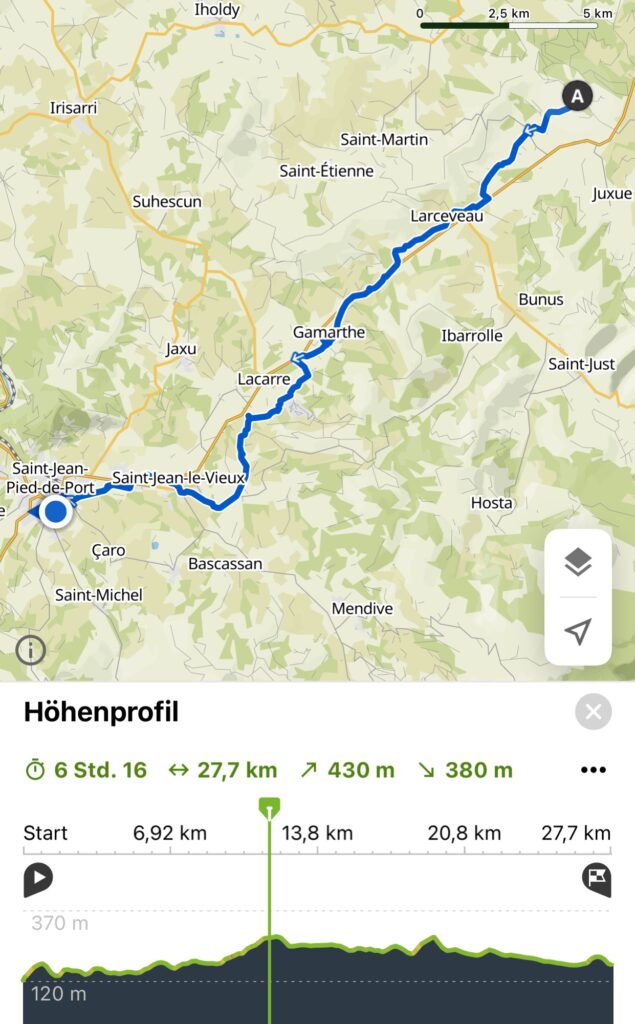
Task: Open the map info icon
Action: tap(30, 650)
